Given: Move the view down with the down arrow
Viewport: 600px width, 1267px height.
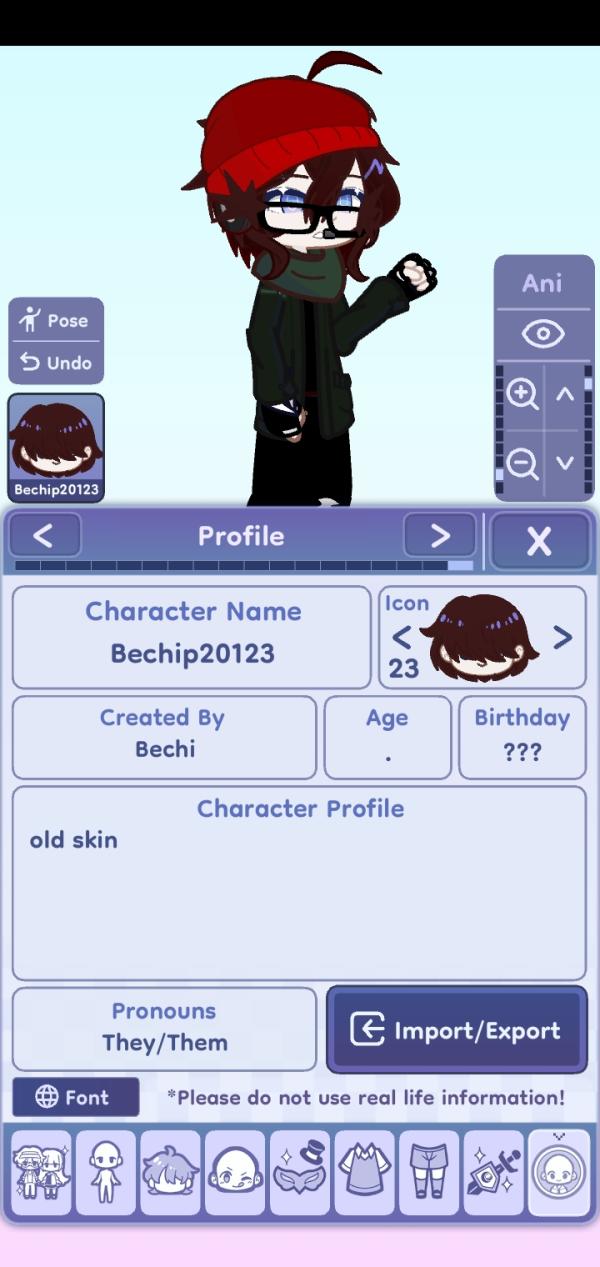Looking at the screenshot, I should 565,463.
